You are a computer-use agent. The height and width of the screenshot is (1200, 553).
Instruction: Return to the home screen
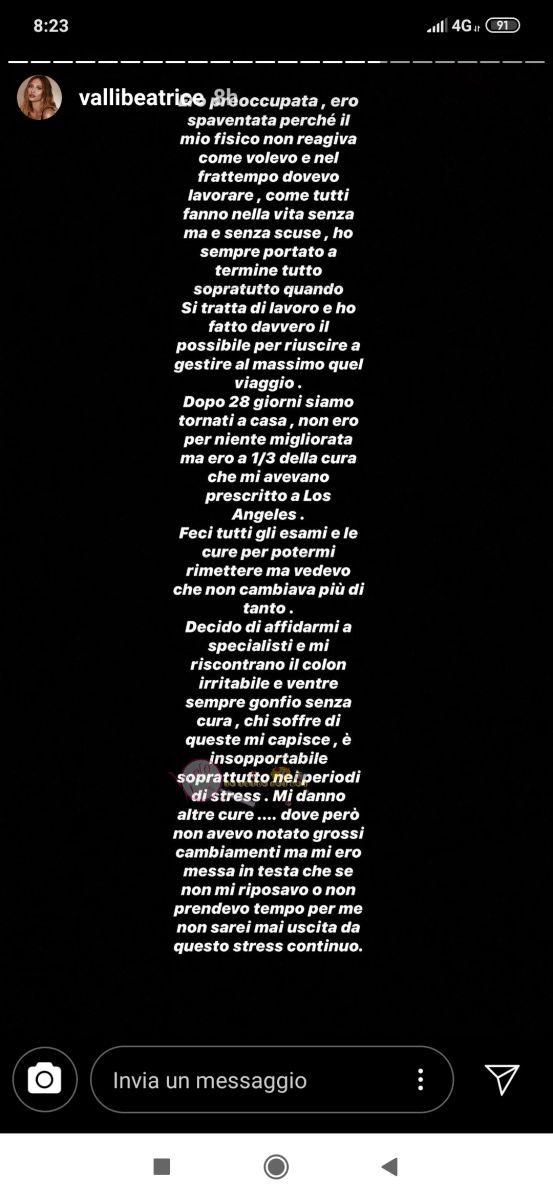tap(276, 1166)
